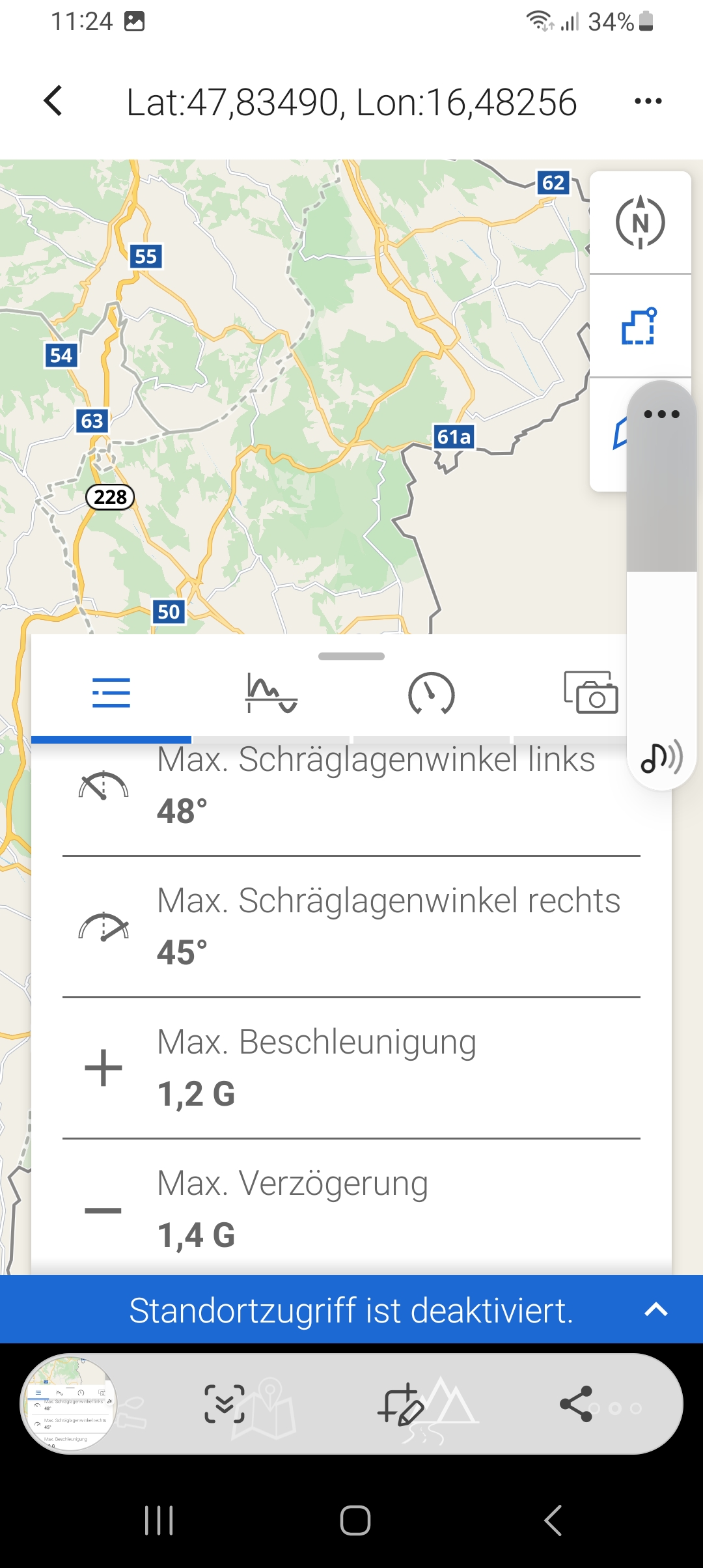Switch to the elevation profile tab
This screenshot has width=703, height=1568.
tap(271, 693)
